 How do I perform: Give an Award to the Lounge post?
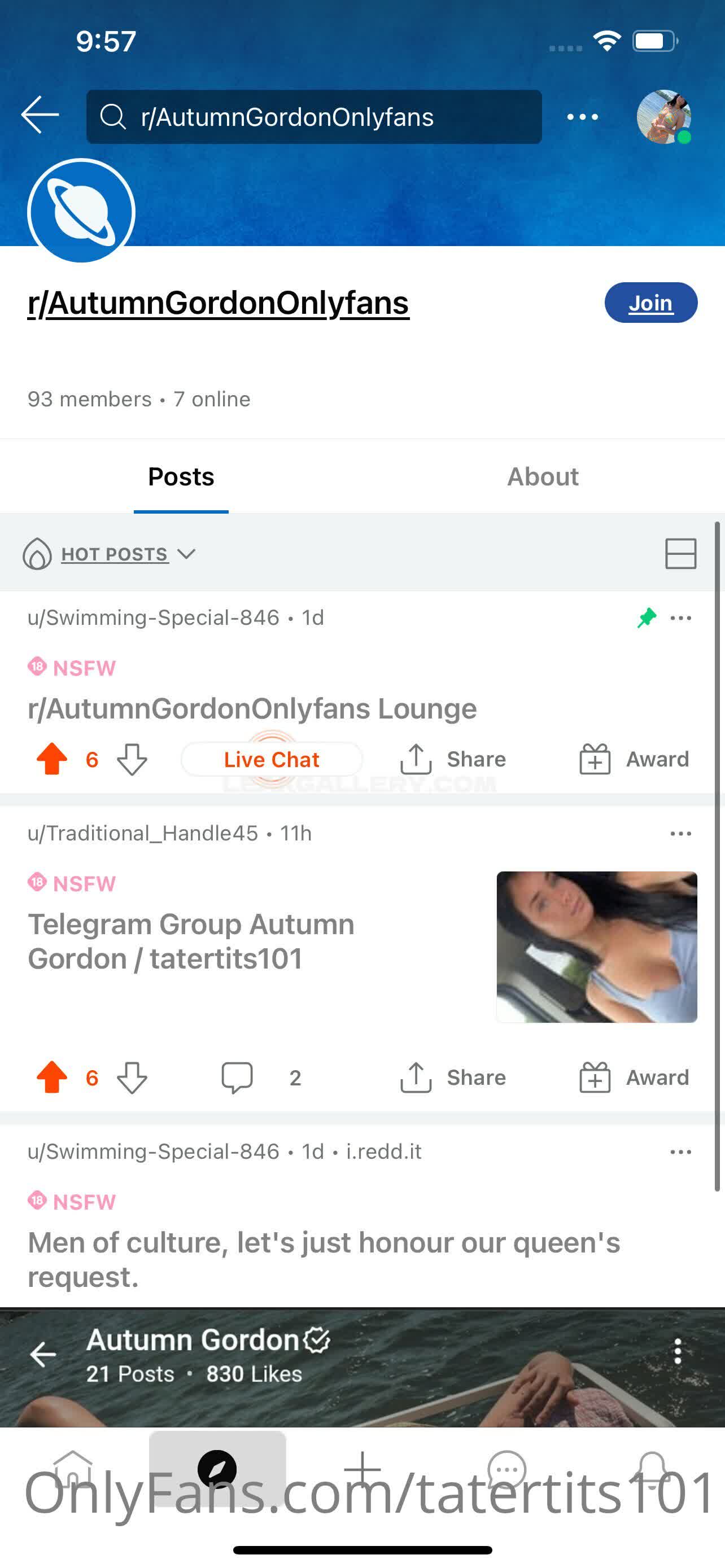pos(634,759)
